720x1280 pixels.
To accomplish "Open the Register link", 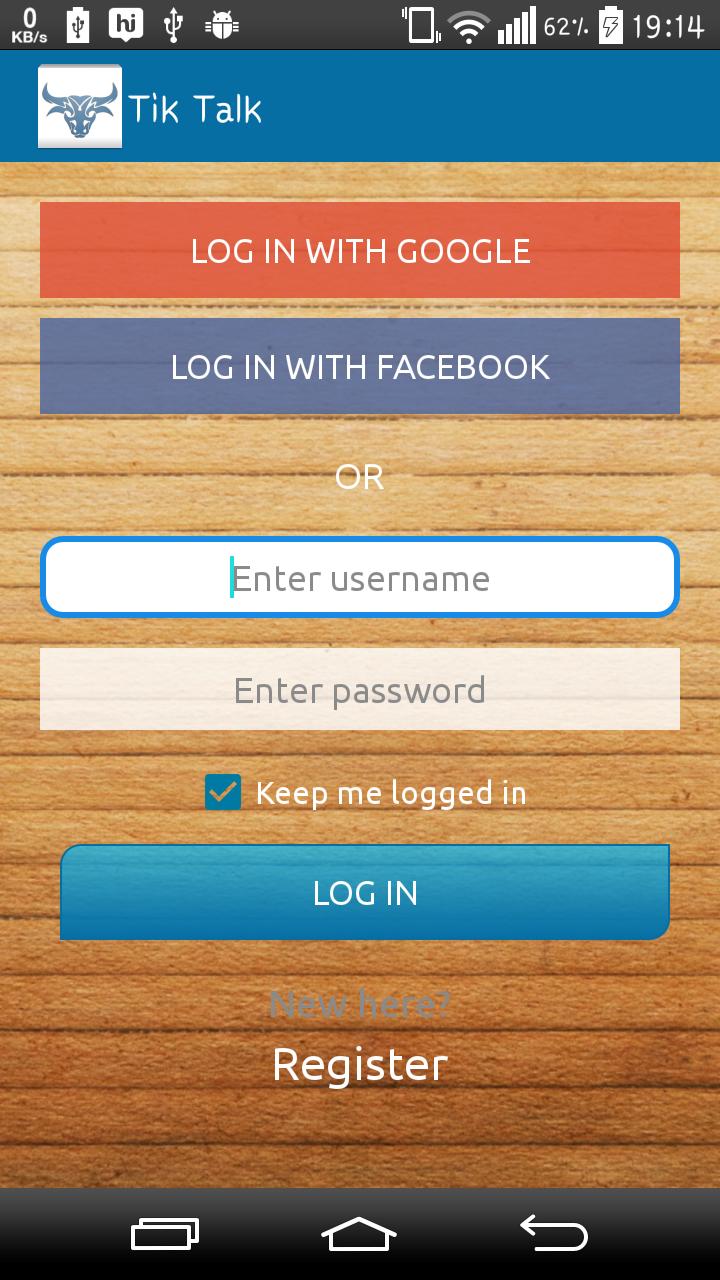I will click(360, 1064).
